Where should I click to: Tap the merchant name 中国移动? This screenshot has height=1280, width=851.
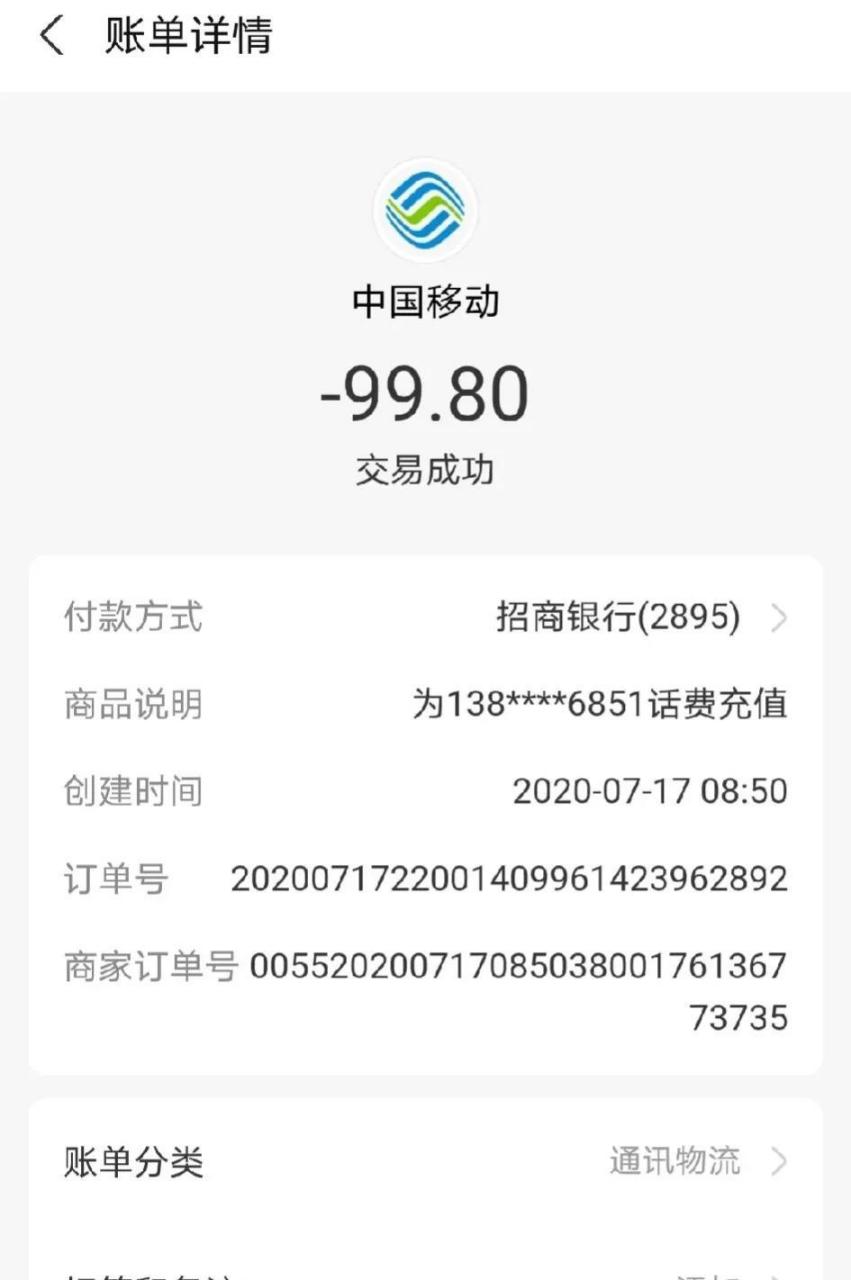pos(423,296)
